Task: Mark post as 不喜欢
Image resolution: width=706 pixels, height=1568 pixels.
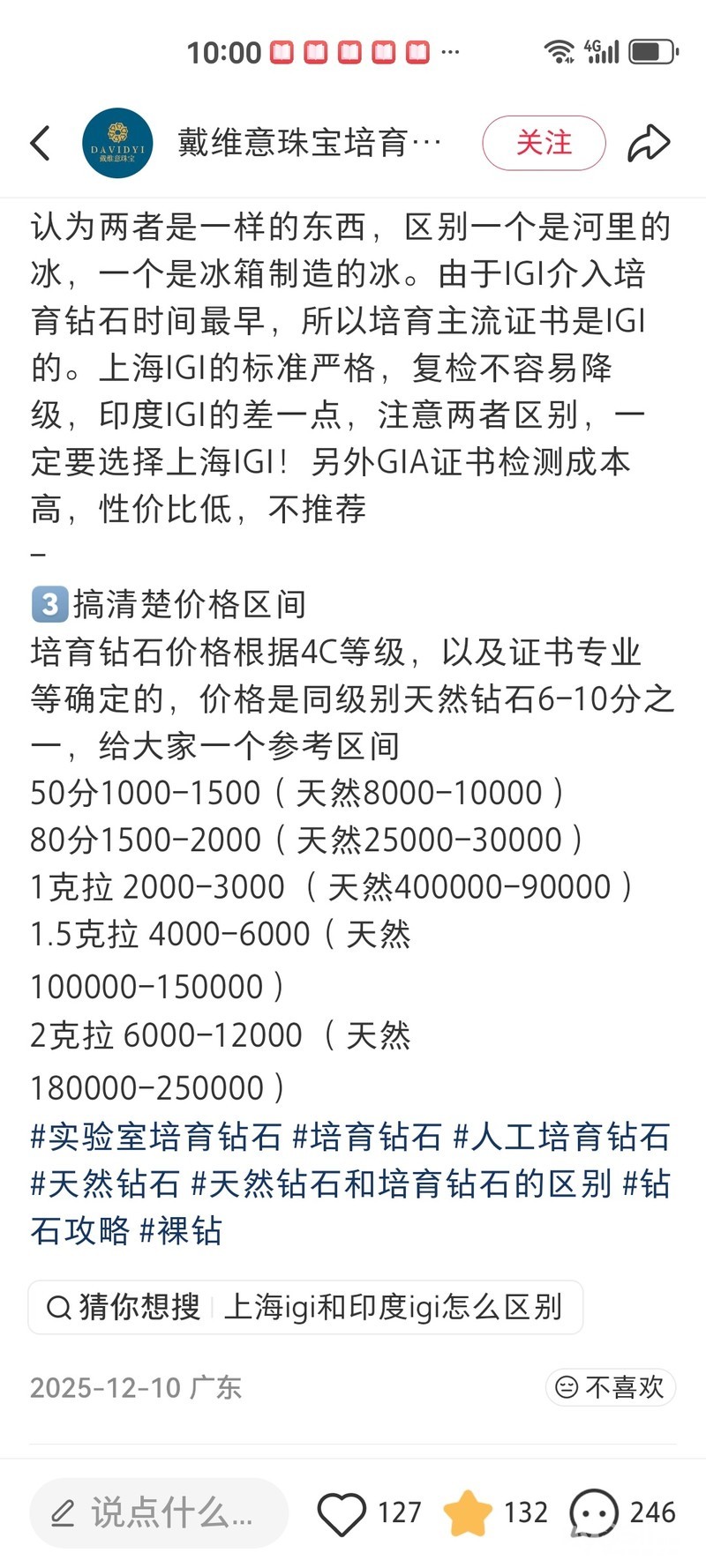Action: click(x=611, y=1386)
